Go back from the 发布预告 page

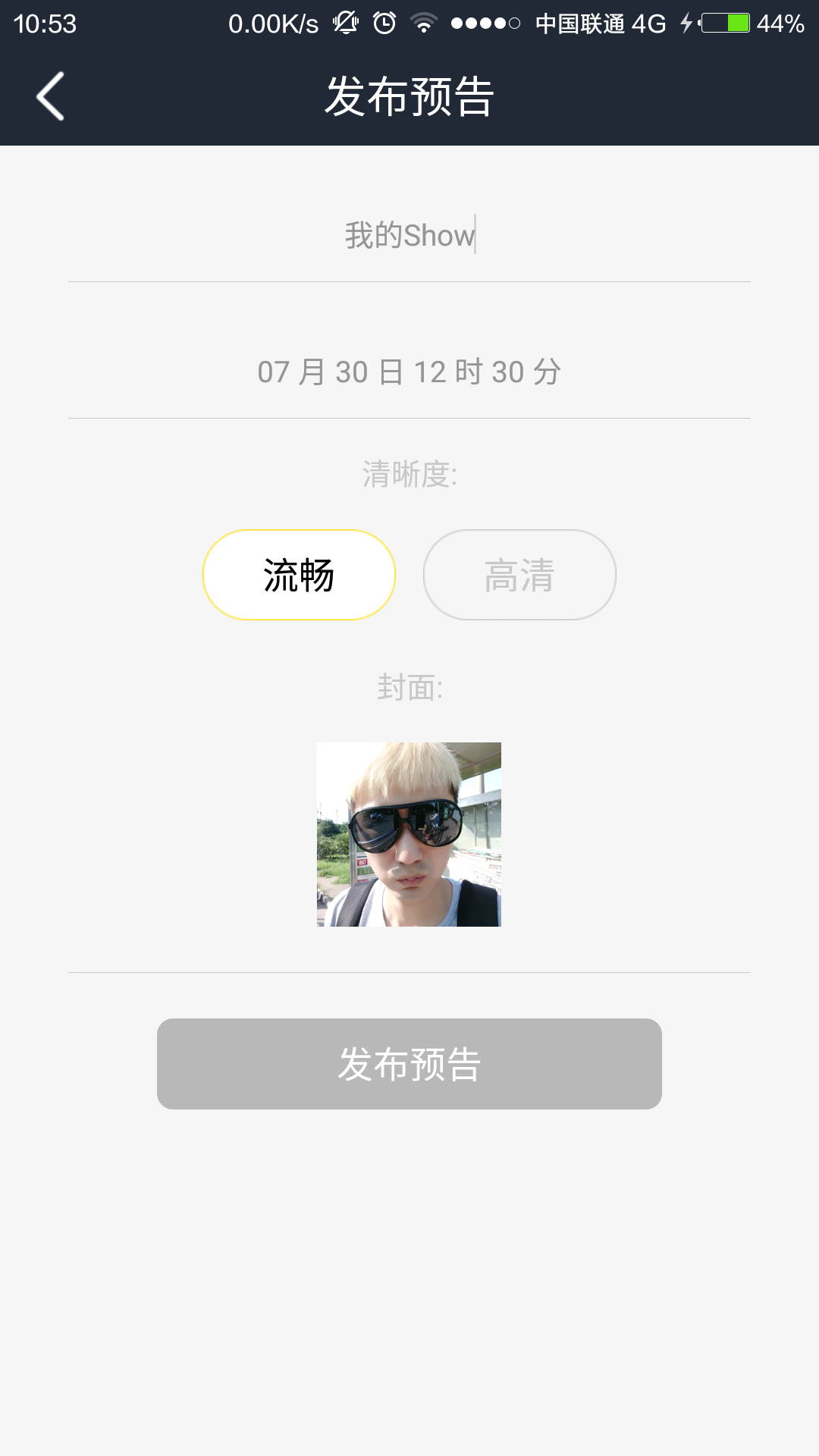pyautogui.click(x=50, y=96)
